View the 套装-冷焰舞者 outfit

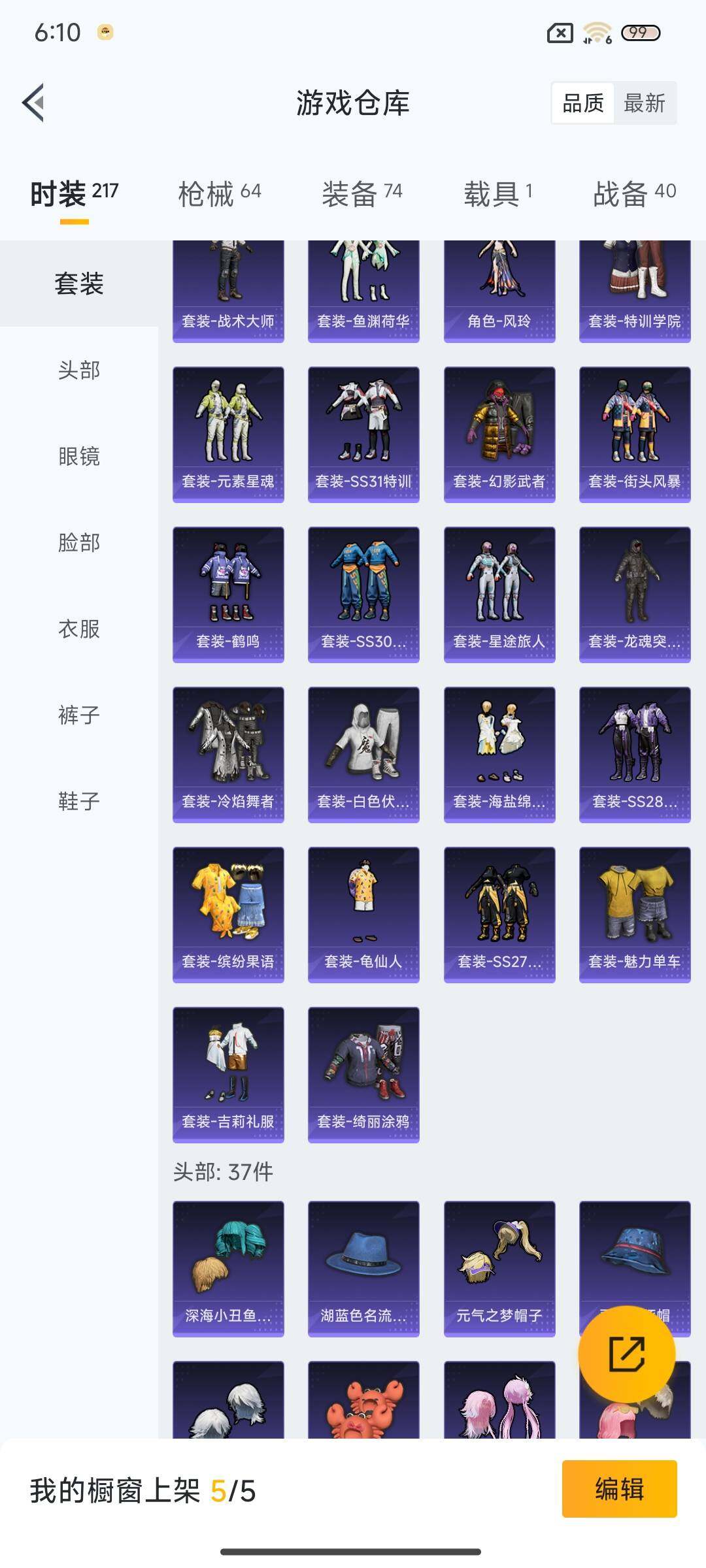coord(228,755)
